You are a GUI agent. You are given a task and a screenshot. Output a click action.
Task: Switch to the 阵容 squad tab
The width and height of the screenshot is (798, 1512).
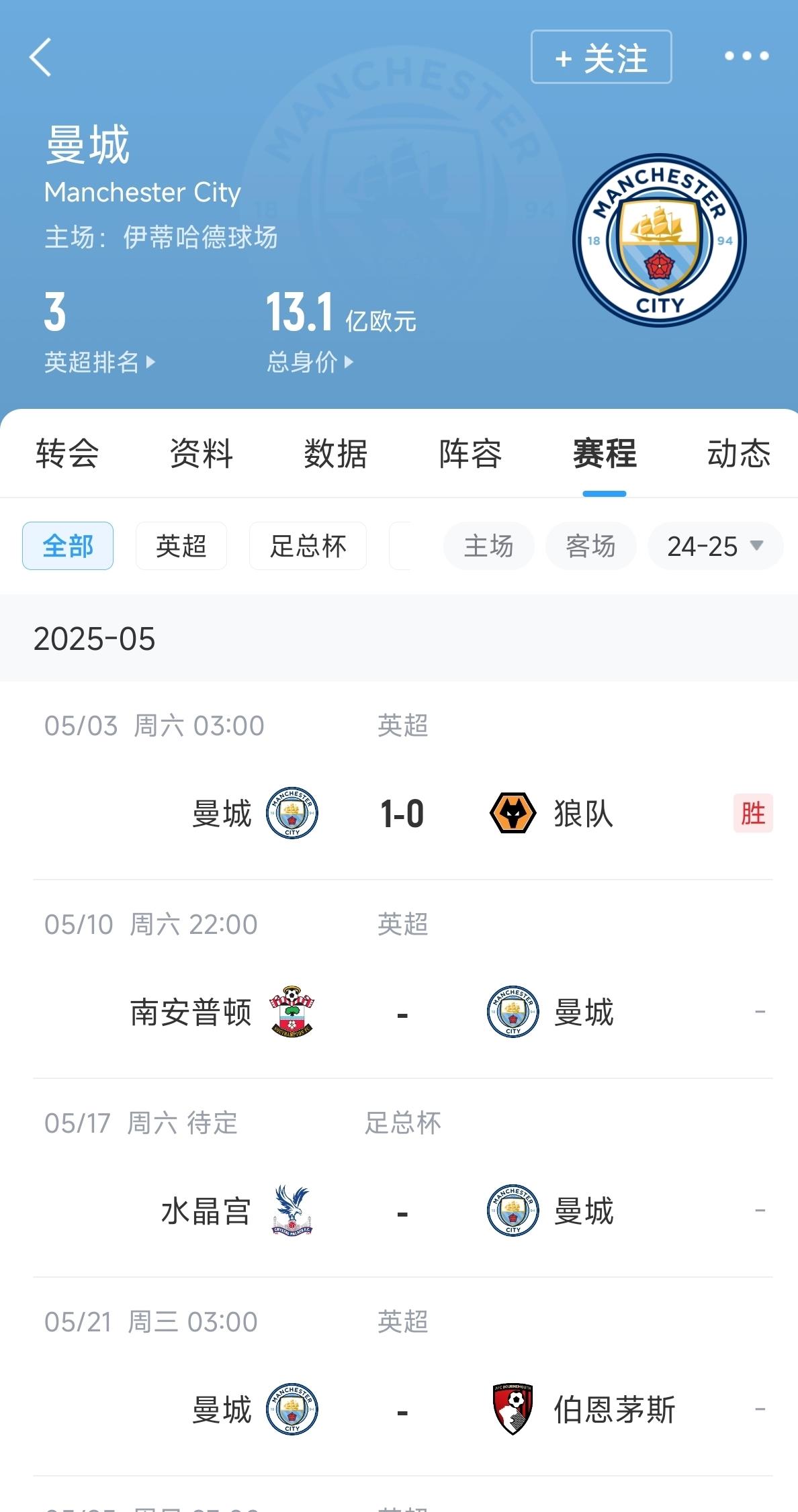pos(470,455)
